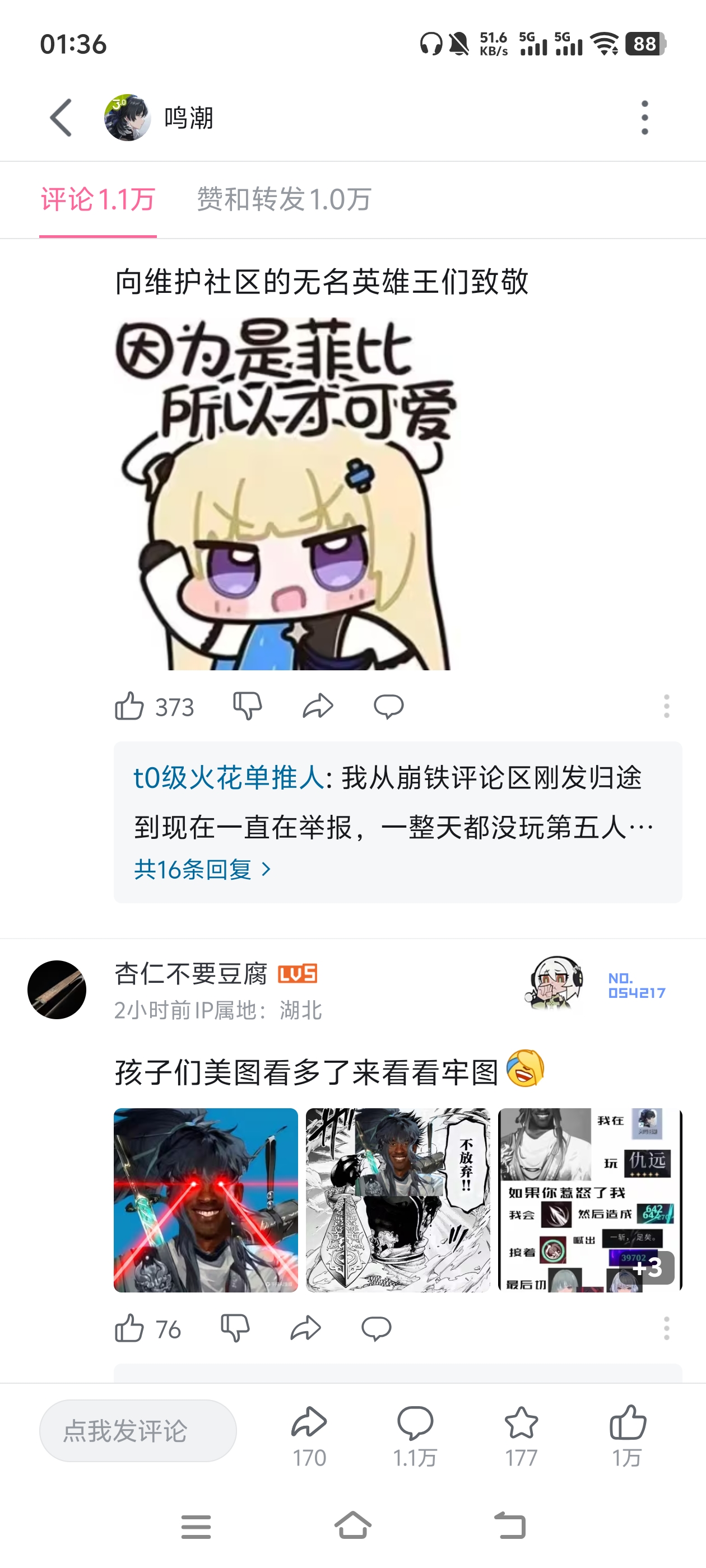Reply to 杏仁不要豆腐's comment
The width and height of the screenshot is (706, 1568).
[376, 1328]
